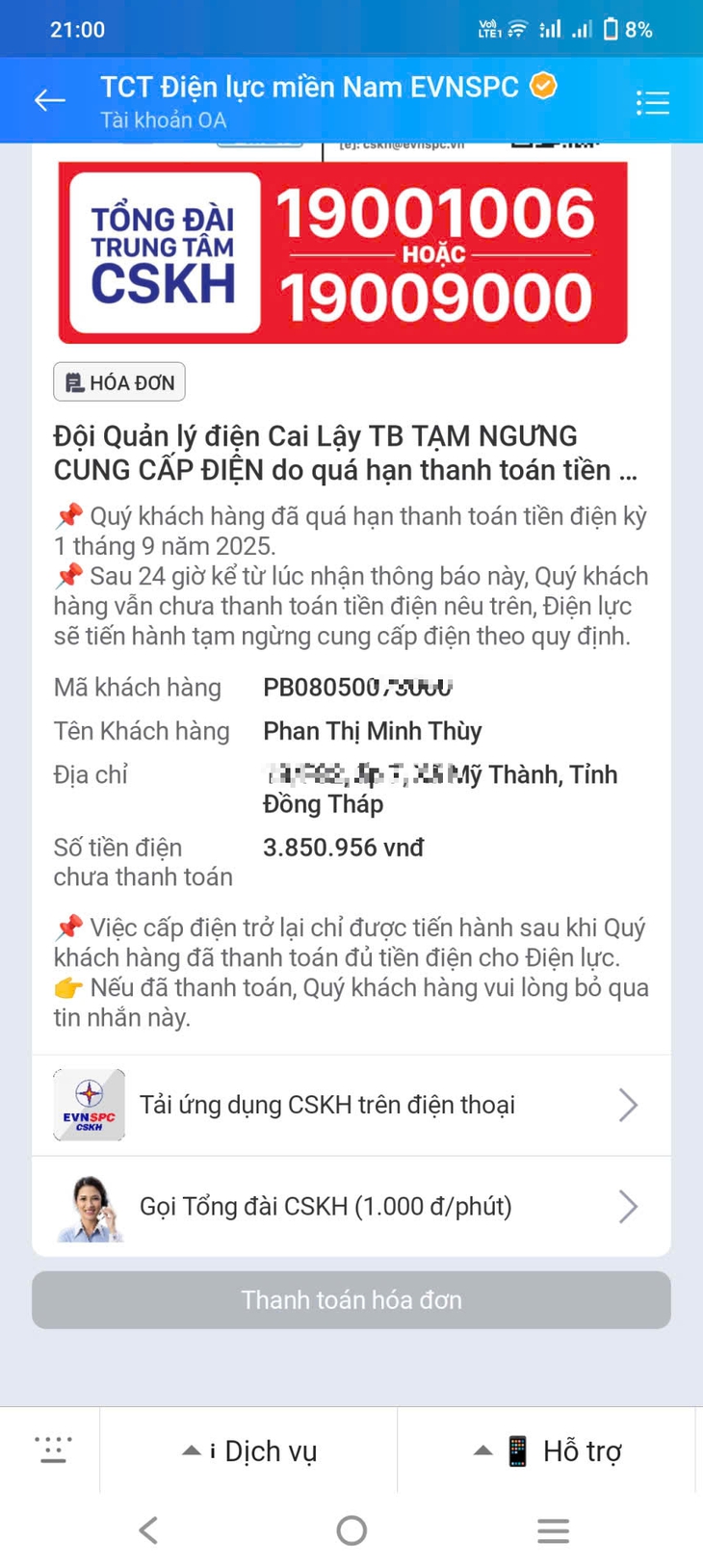
Task: Tap the Thanh toán hóa đơn button
Action: (351, 1299)
